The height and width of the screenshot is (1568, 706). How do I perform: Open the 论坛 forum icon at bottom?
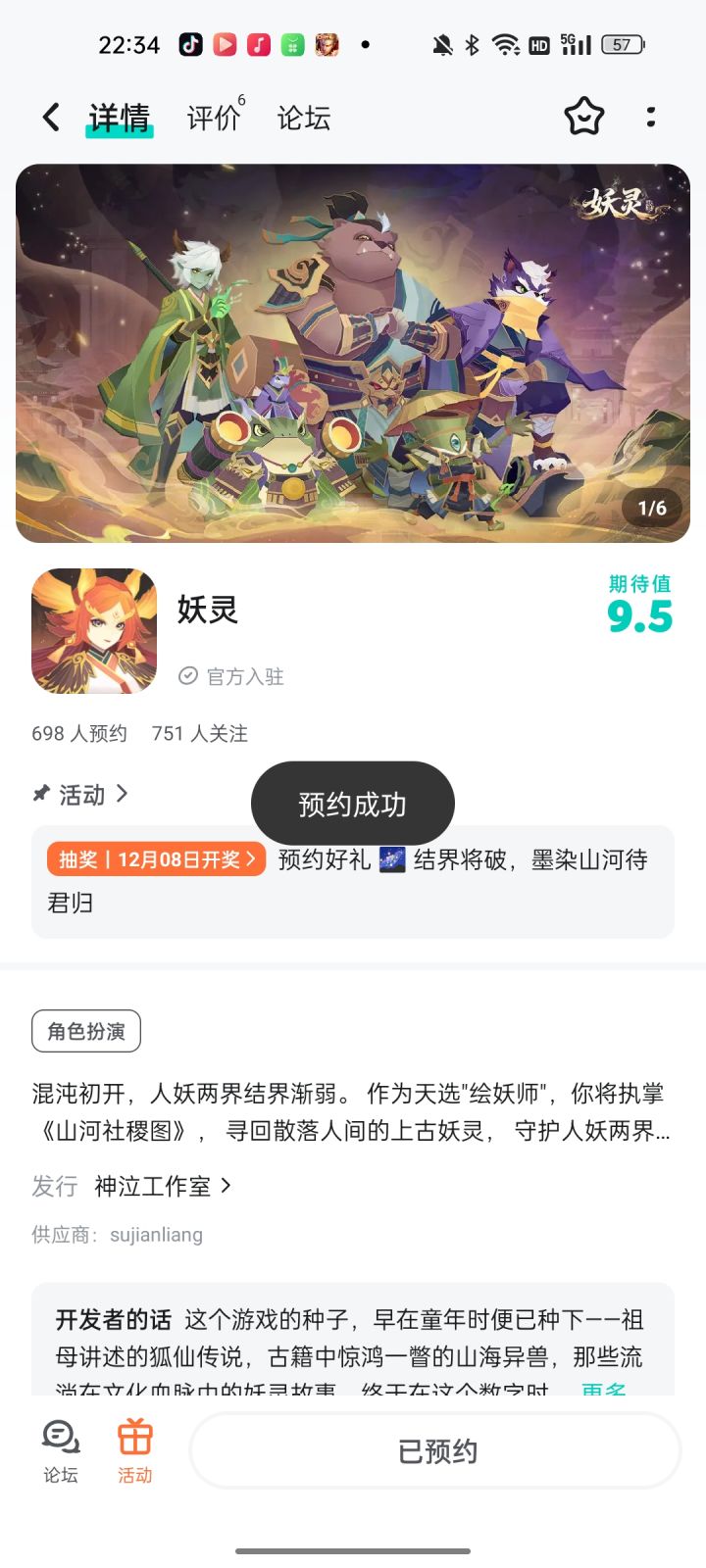(59, 1447)
